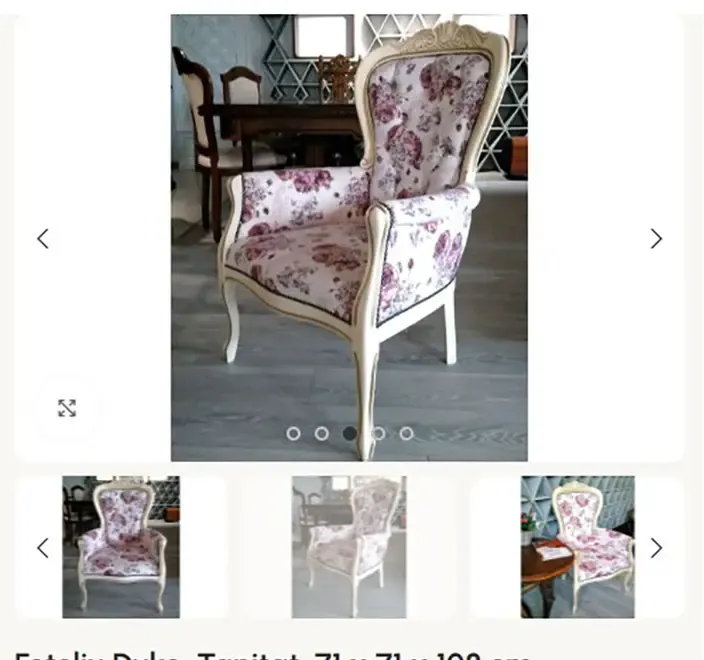
Task: Advance the thumbnail strip forward
Action: (x=656, y=548)
